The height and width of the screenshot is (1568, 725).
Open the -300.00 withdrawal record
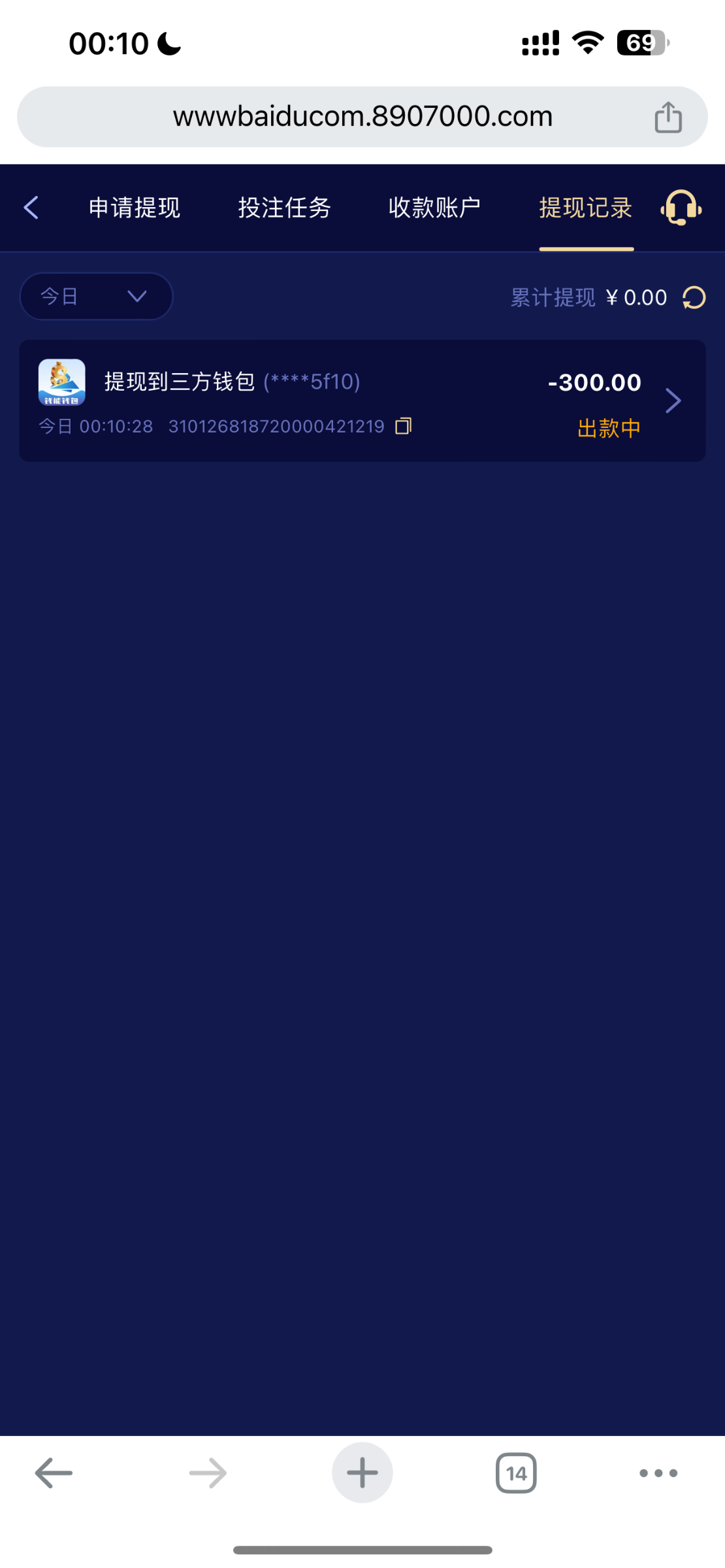click(362, 400)
